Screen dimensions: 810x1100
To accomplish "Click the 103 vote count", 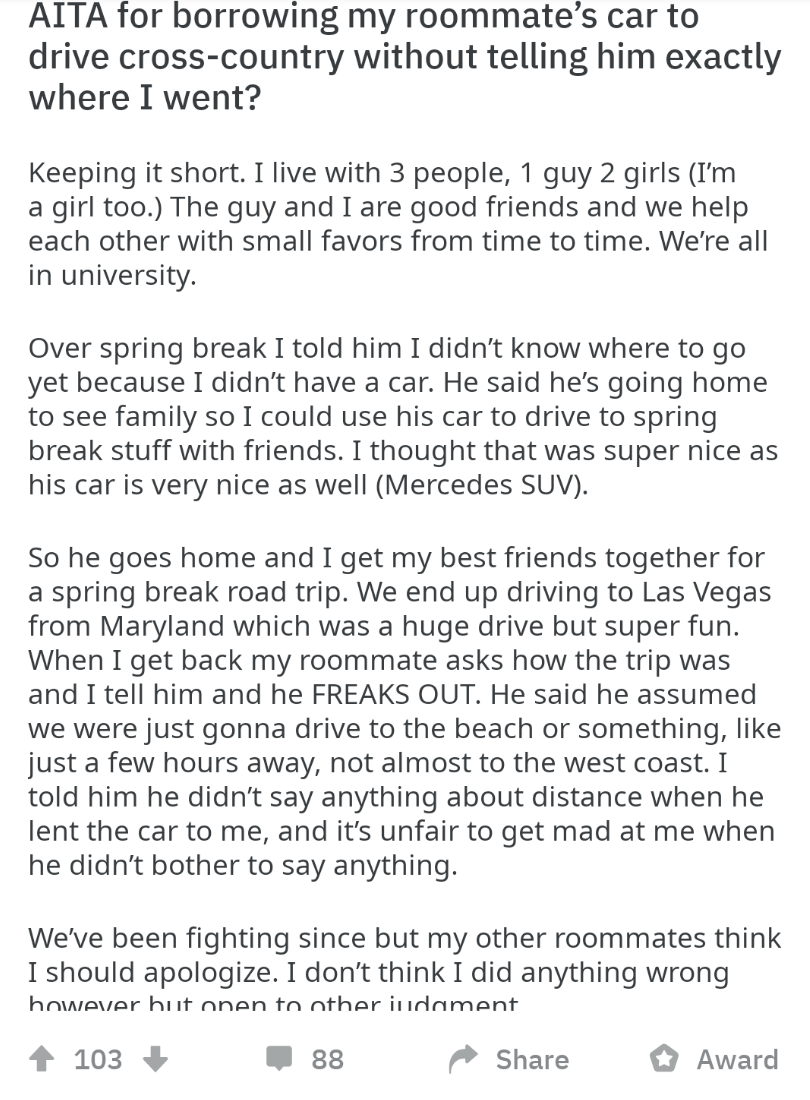I will point(98,1059).
